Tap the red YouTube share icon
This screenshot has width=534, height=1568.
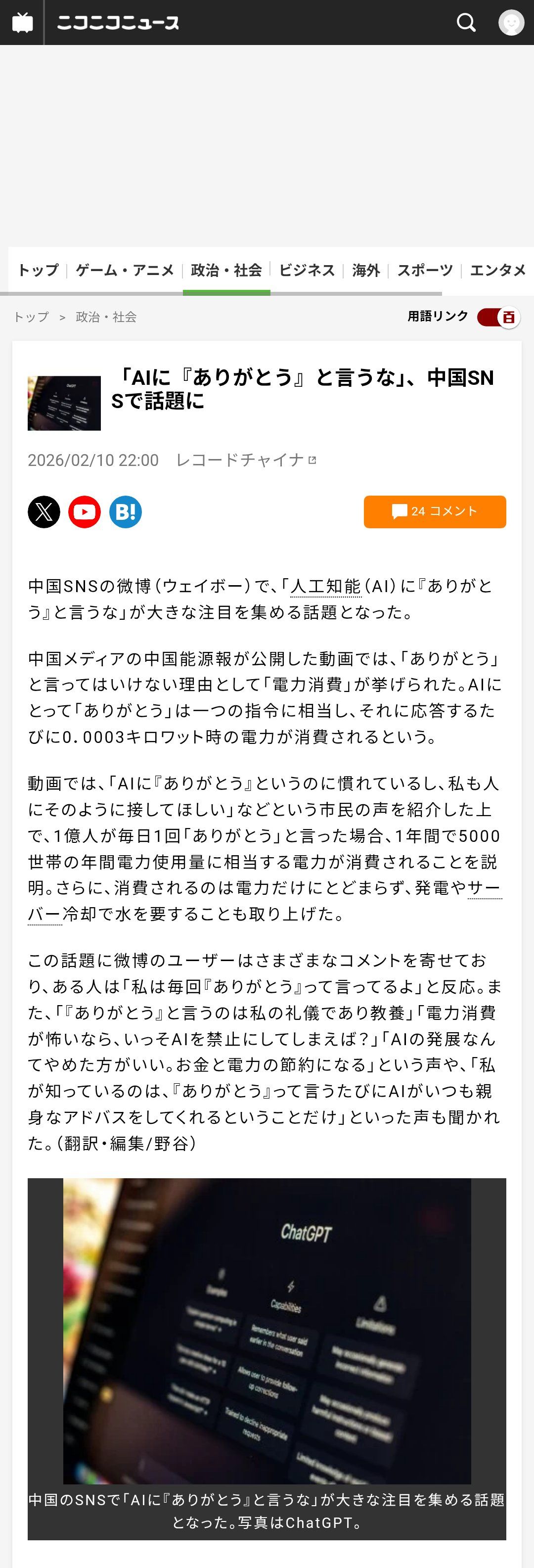85,512
